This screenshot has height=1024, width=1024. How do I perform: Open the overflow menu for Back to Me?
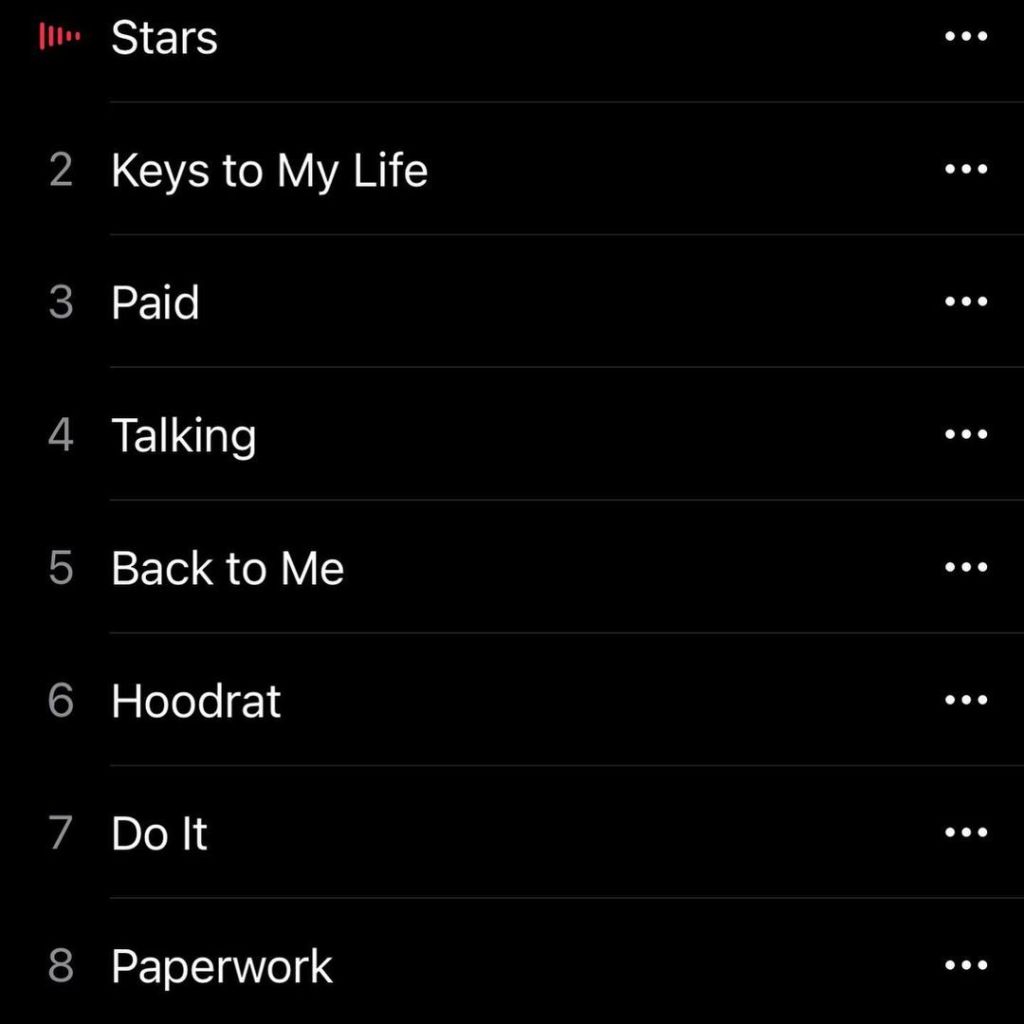(966, 568)
